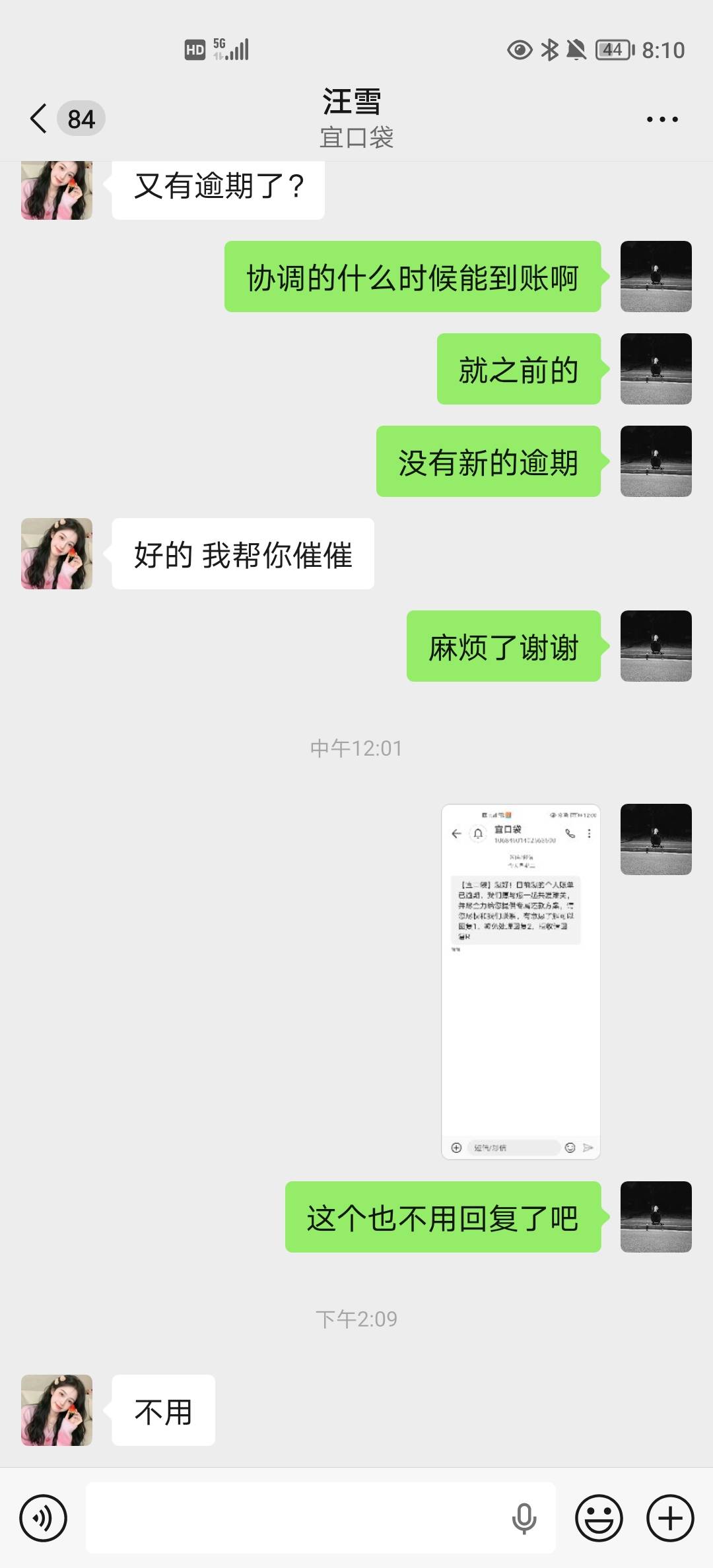This screenshot has height=1568, width=713.
Task: Open the chat info three-dot menu
Action: pos(662,119)
